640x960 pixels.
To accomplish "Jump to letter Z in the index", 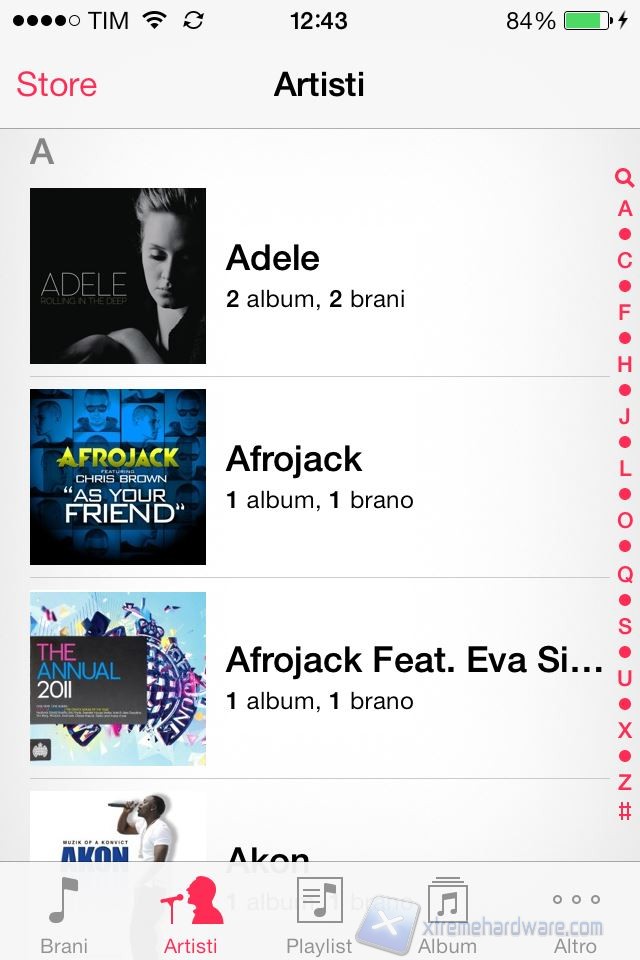I will (625, 782).
